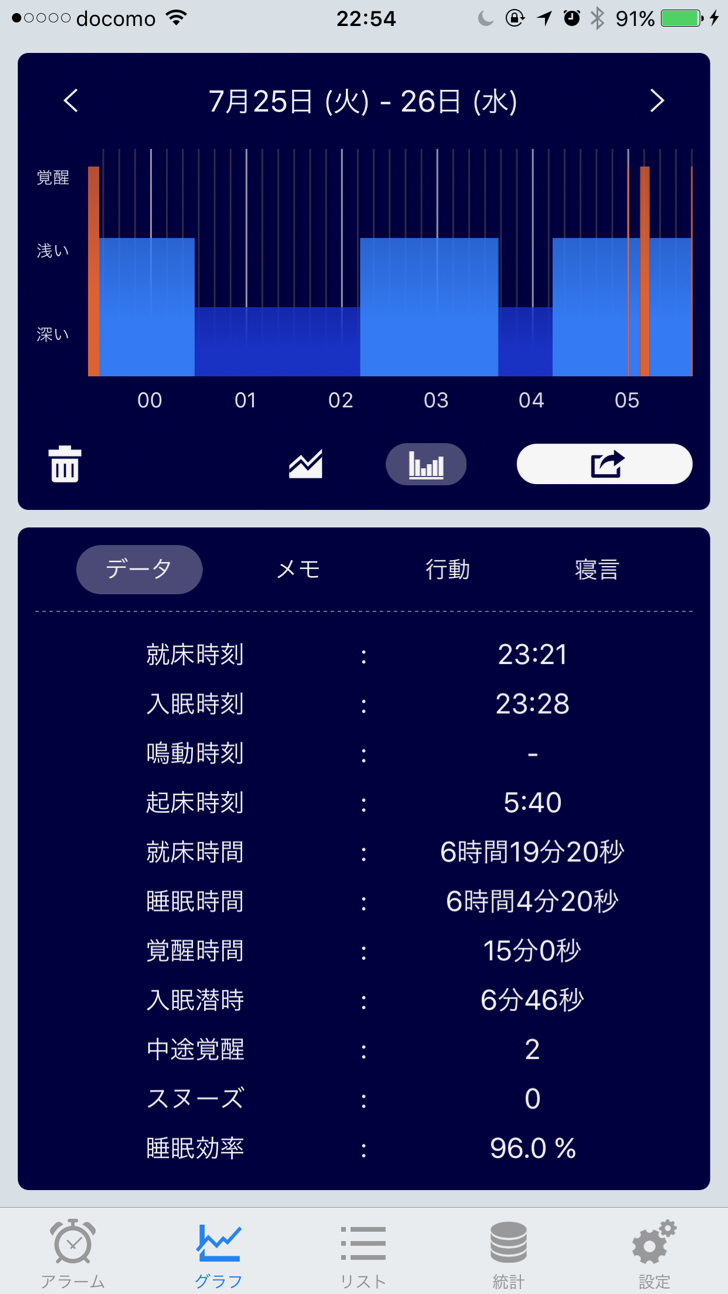Switch to the line graph view
The width and height of the screenshot is (728, 1294).
coord(306,465)
